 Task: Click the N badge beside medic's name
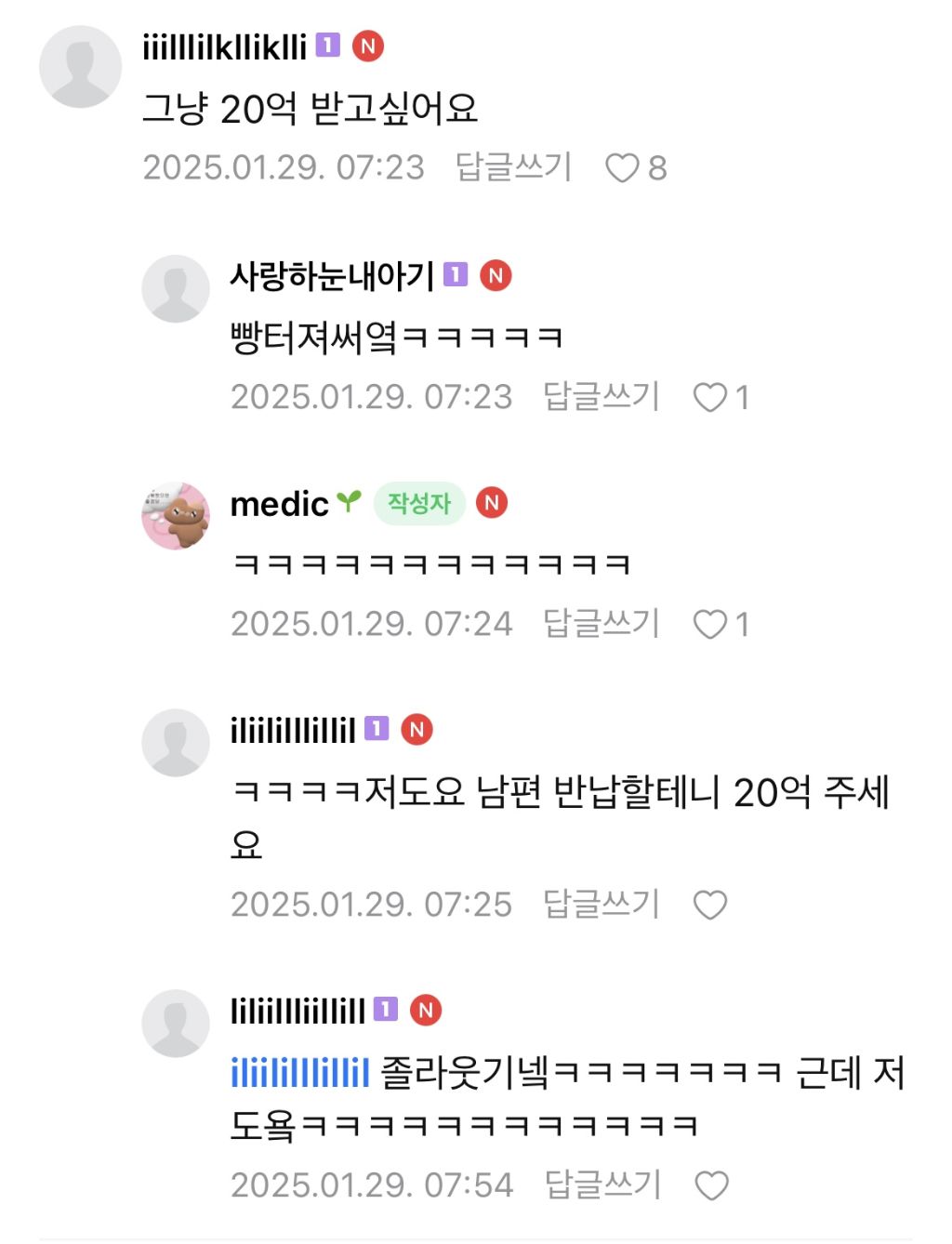coord(493,504)
